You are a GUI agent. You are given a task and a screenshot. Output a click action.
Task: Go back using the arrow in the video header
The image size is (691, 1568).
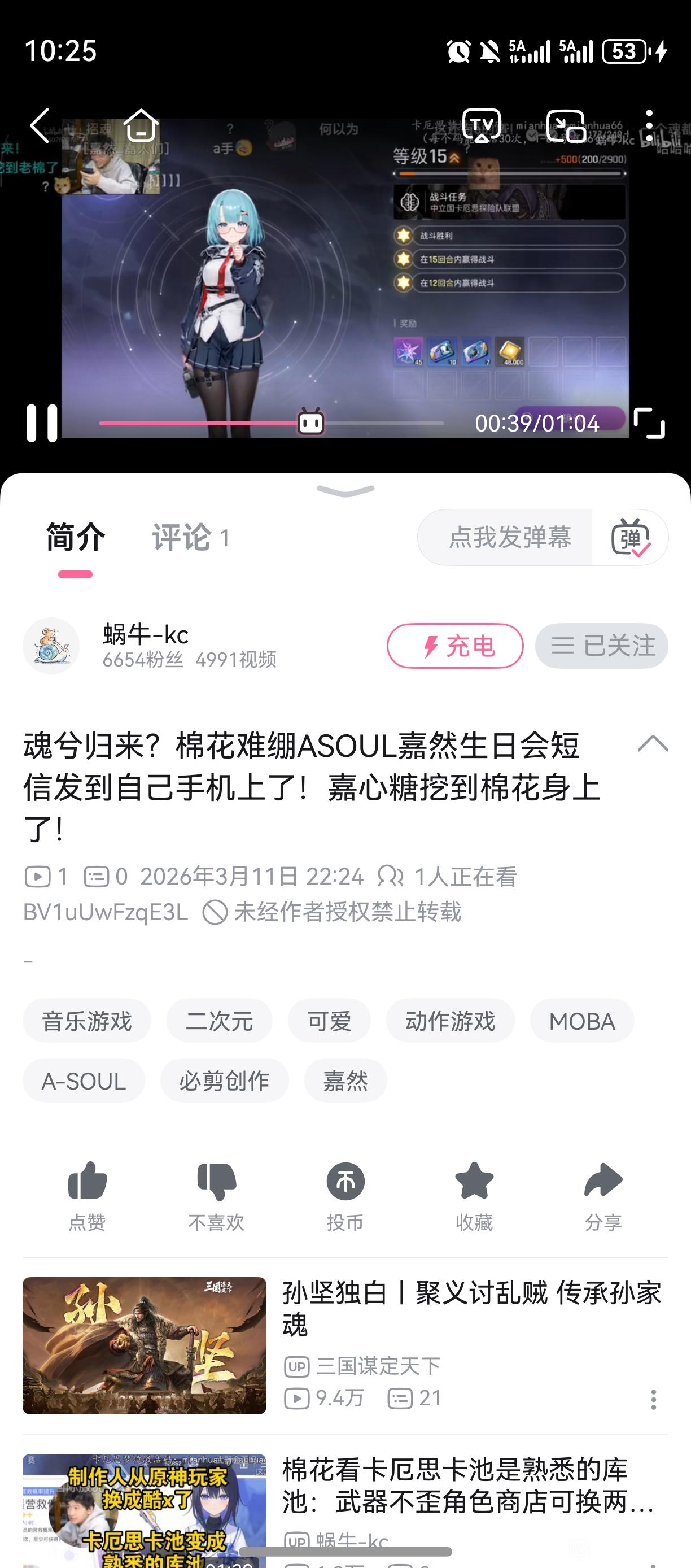tap(40, 126)
